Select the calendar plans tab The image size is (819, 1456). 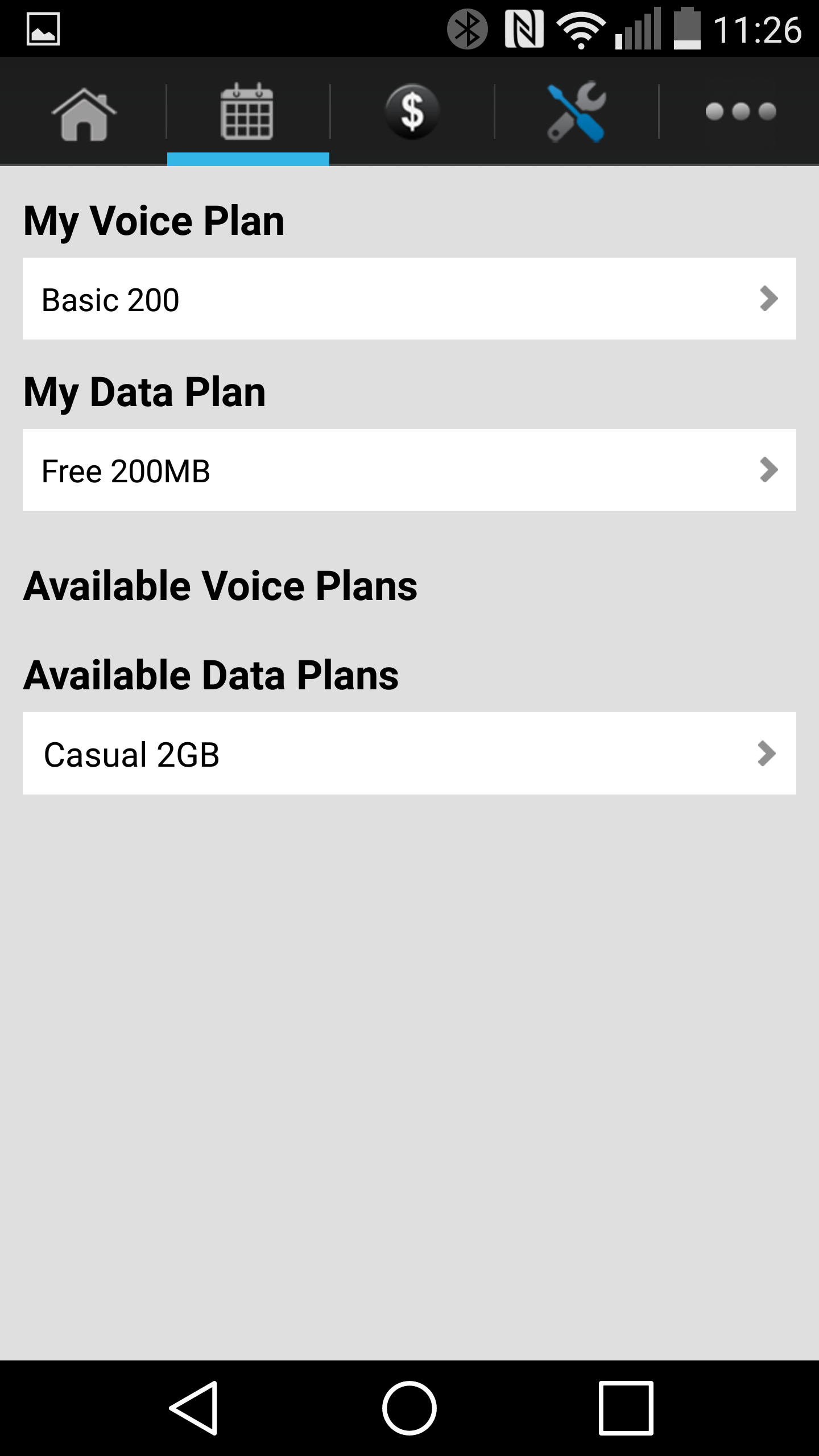coord(247,112)
